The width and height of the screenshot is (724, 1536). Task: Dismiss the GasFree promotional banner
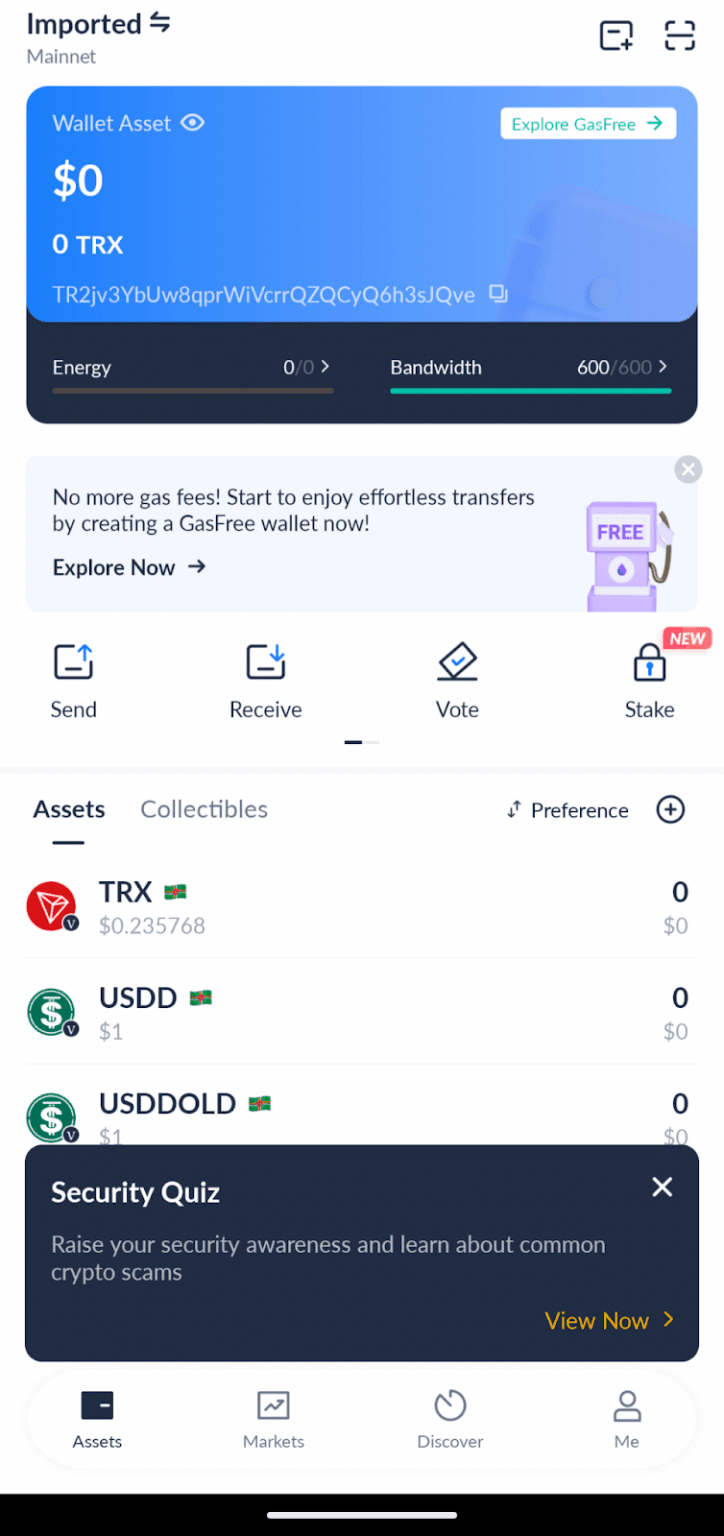tap(688, 469)
